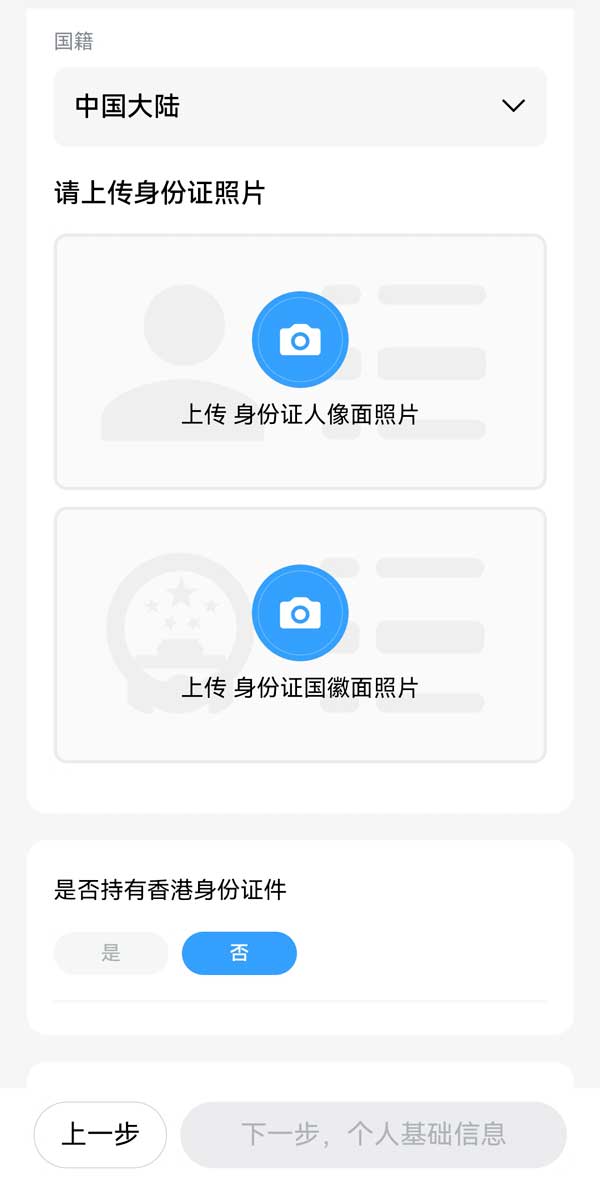Image resolution: width=600 pixels, height=1178 pixels.
Task: Continue to 下一步，个人基础信息
Action: tap(373, 1134)
